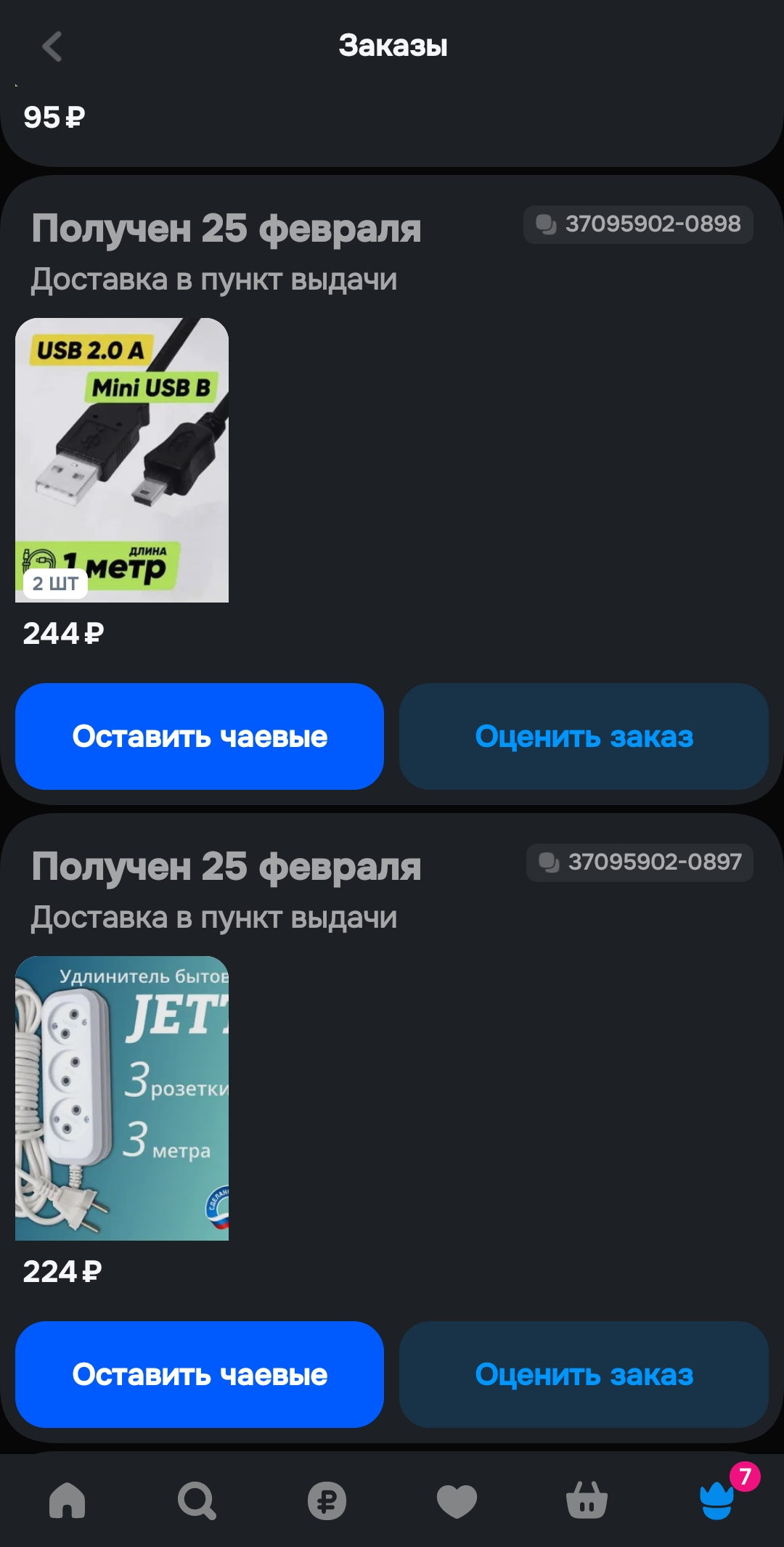Image resolution: width=784 pixels, height=1547 pixels.
Task: Open order header Получен 25 февраля
Action: coord(226,227)
